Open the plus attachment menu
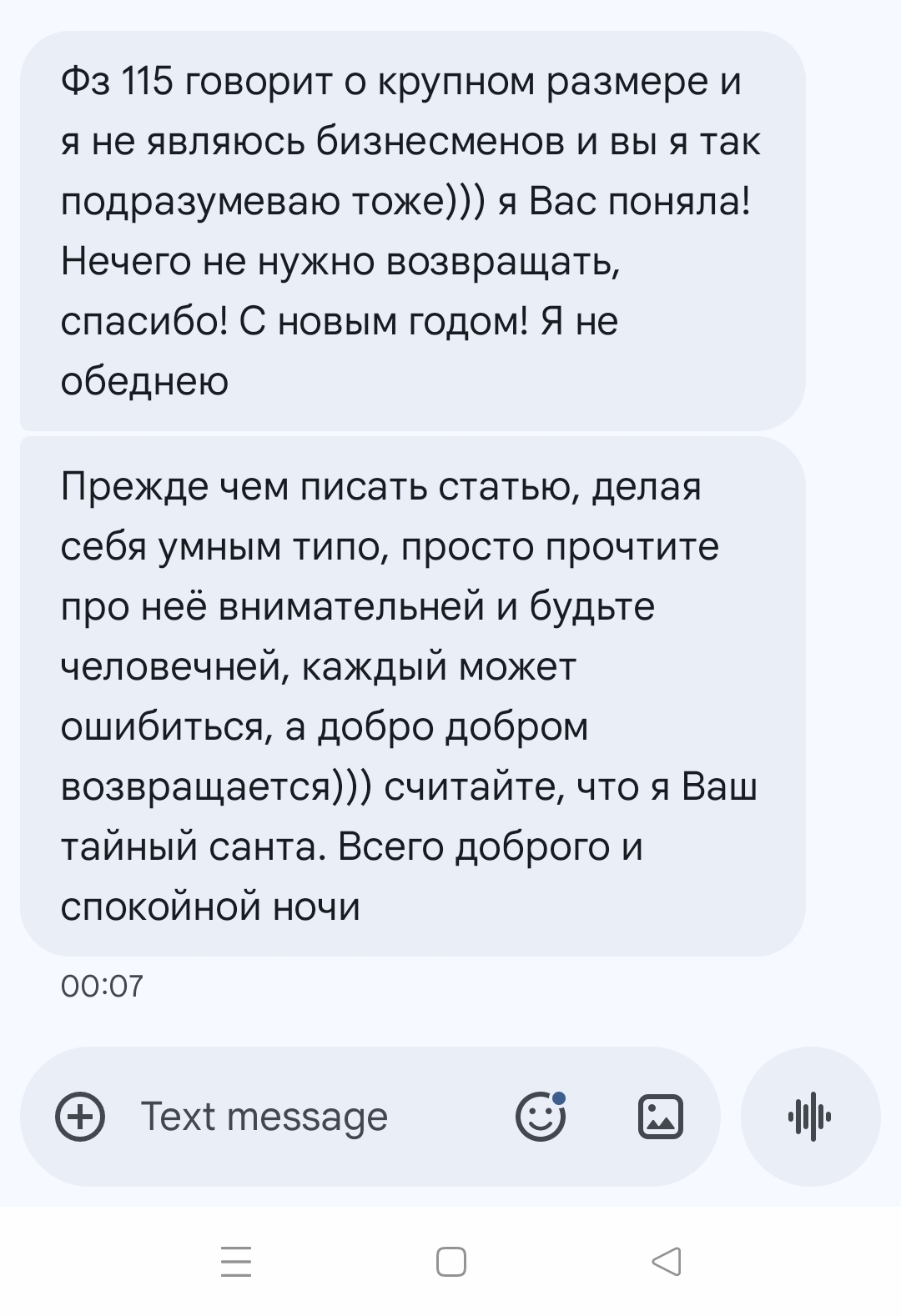The image size is (901, 1316). (x=80, y=1116)
